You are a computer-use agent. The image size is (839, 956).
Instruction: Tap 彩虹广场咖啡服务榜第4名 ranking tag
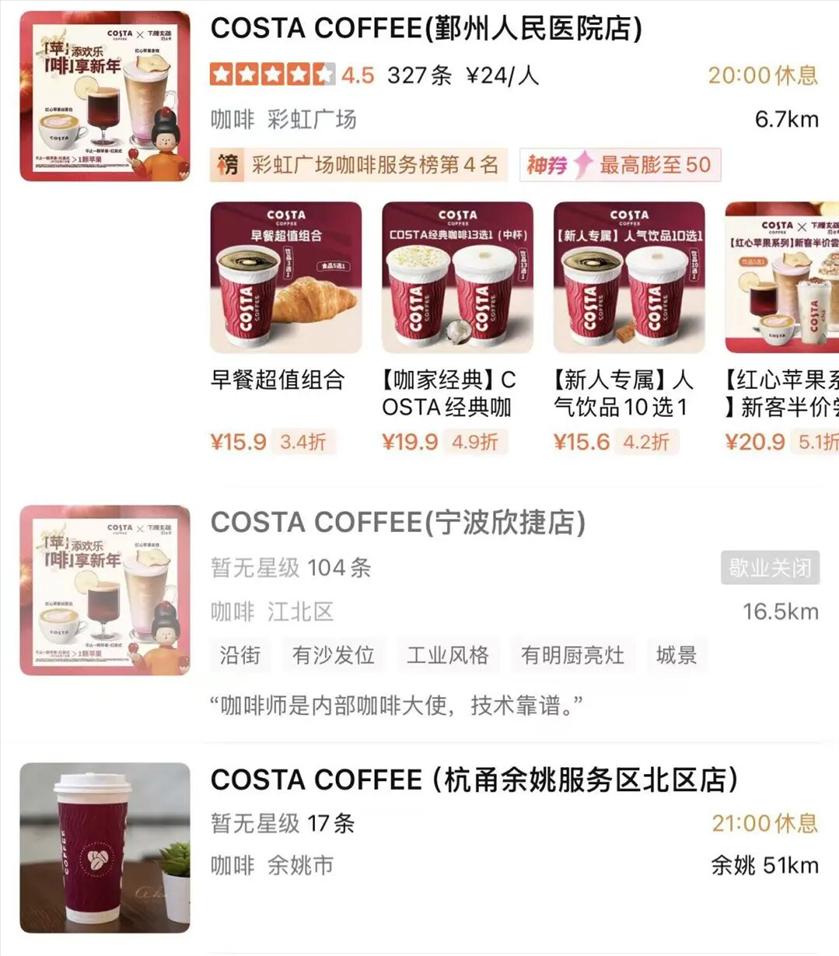[x=358, y=165]
